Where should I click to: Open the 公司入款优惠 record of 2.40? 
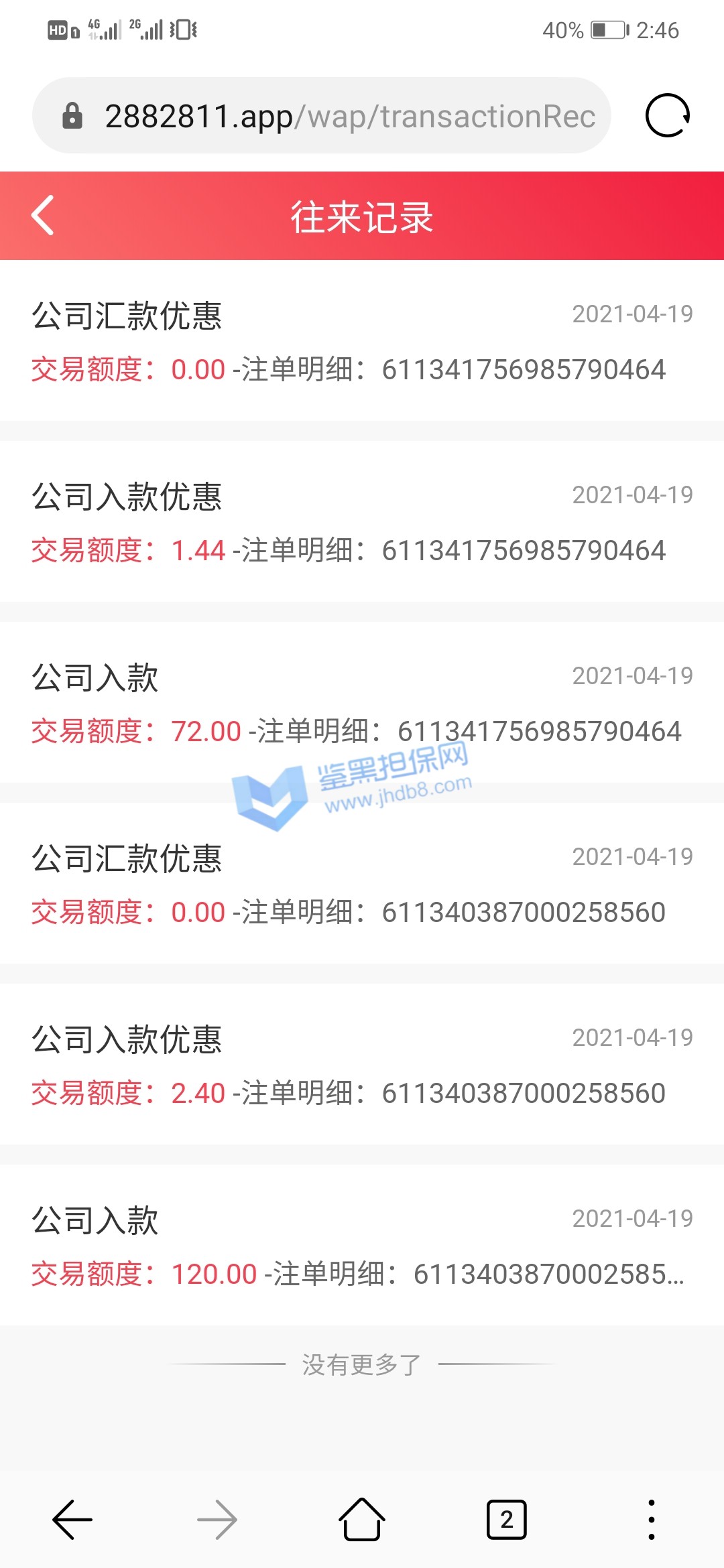(362, 1065)
